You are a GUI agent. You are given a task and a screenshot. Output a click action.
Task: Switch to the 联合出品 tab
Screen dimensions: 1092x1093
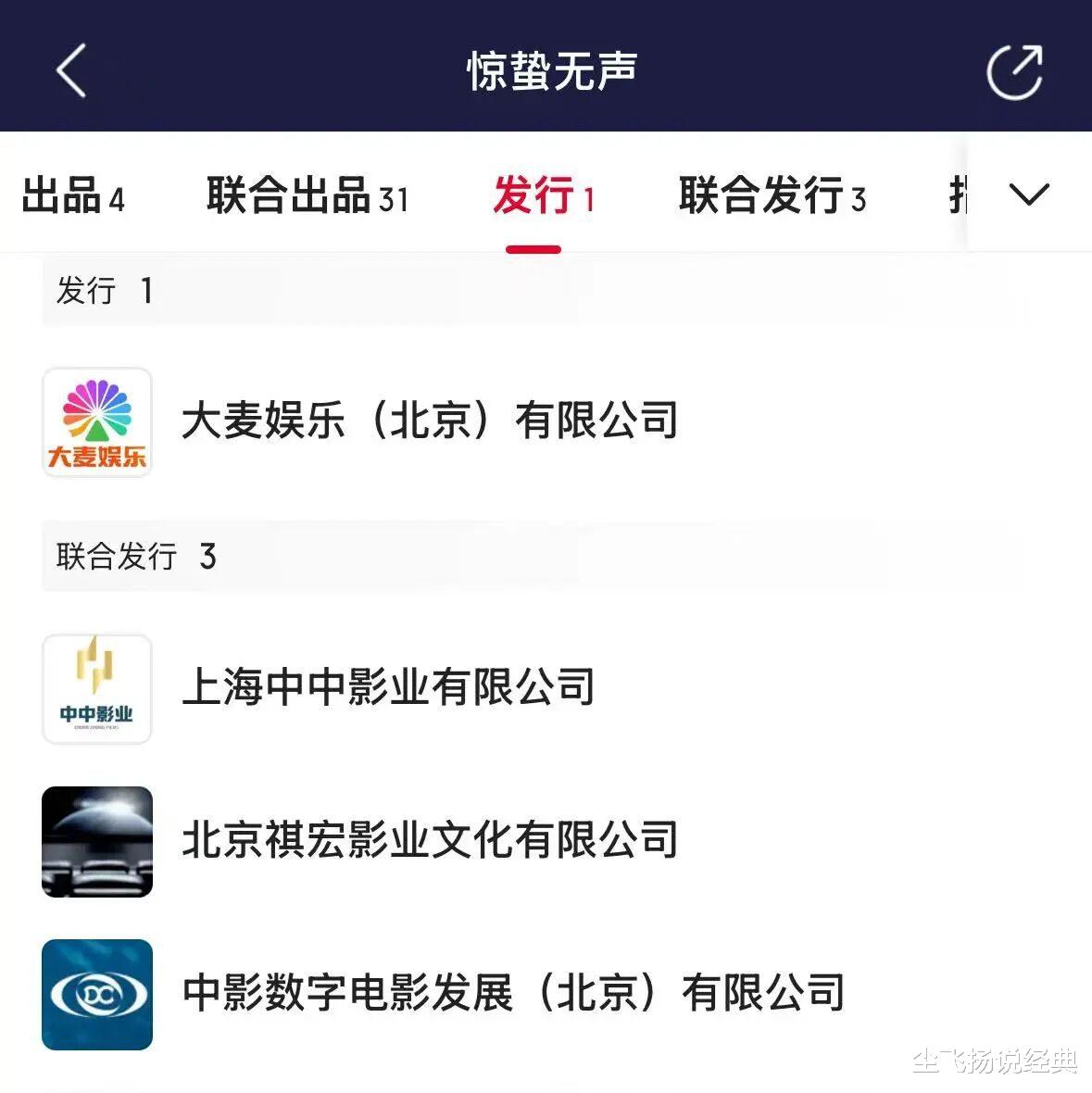coord(307,196)
